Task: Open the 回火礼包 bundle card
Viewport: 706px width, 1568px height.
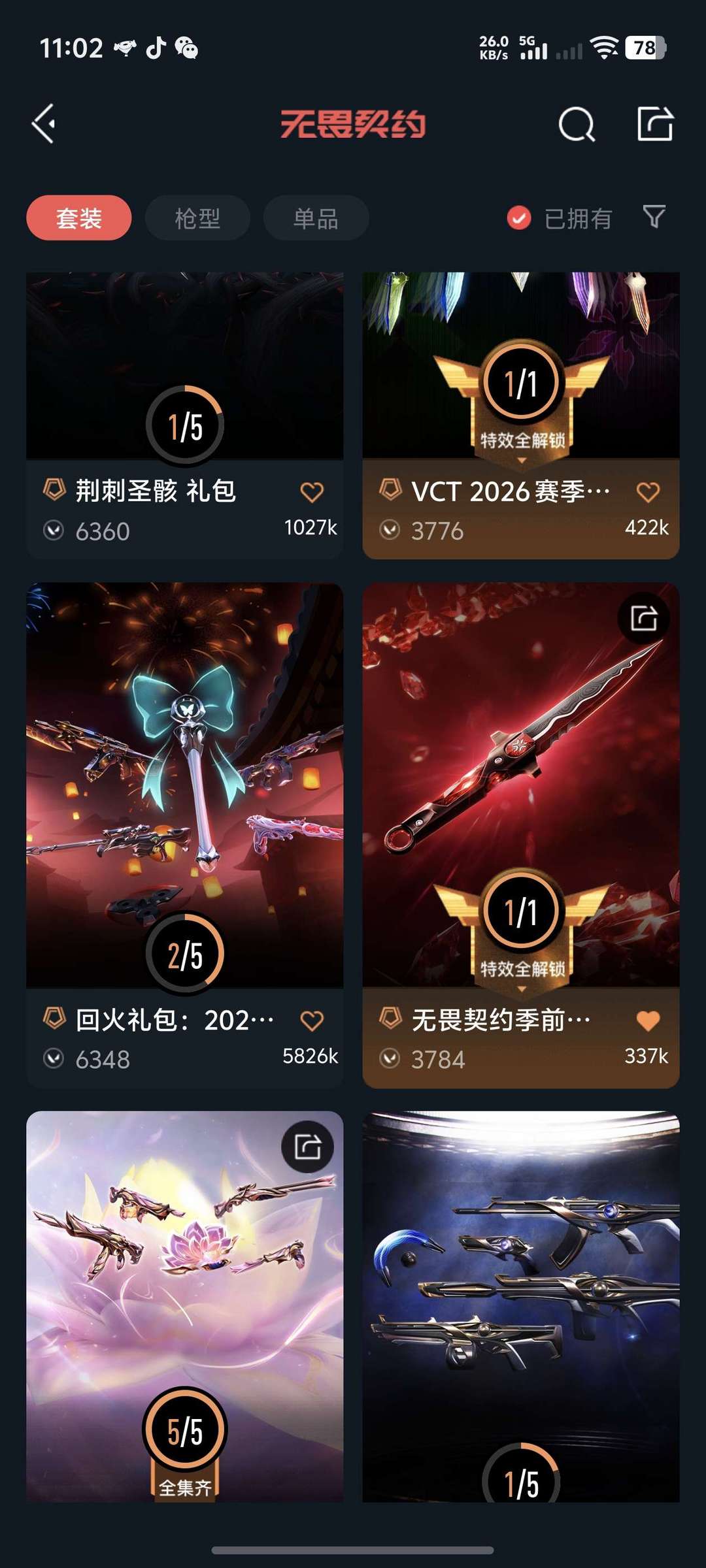Action: point(184,835)
